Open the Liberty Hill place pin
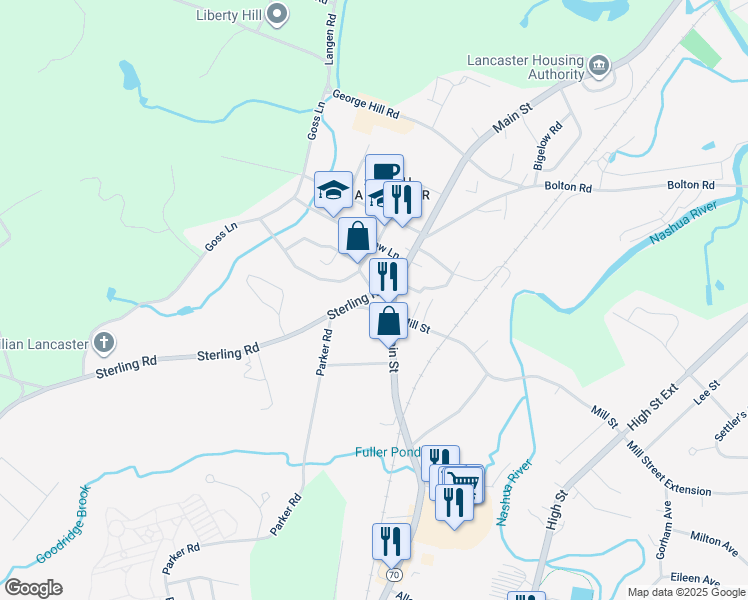Screen dimensions: 748x600 279,14
